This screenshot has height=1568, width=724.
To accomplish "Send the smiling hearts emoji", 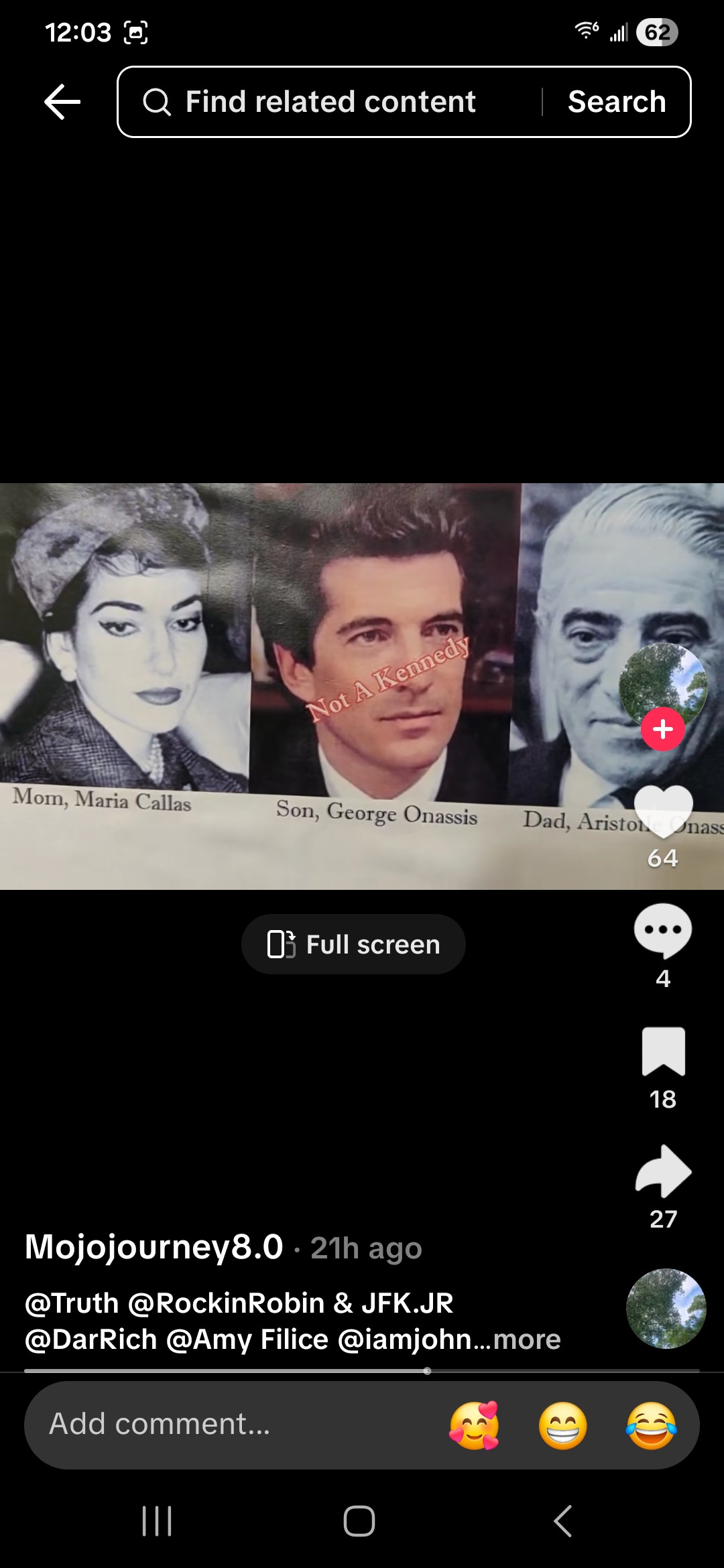I will 475,1425.
